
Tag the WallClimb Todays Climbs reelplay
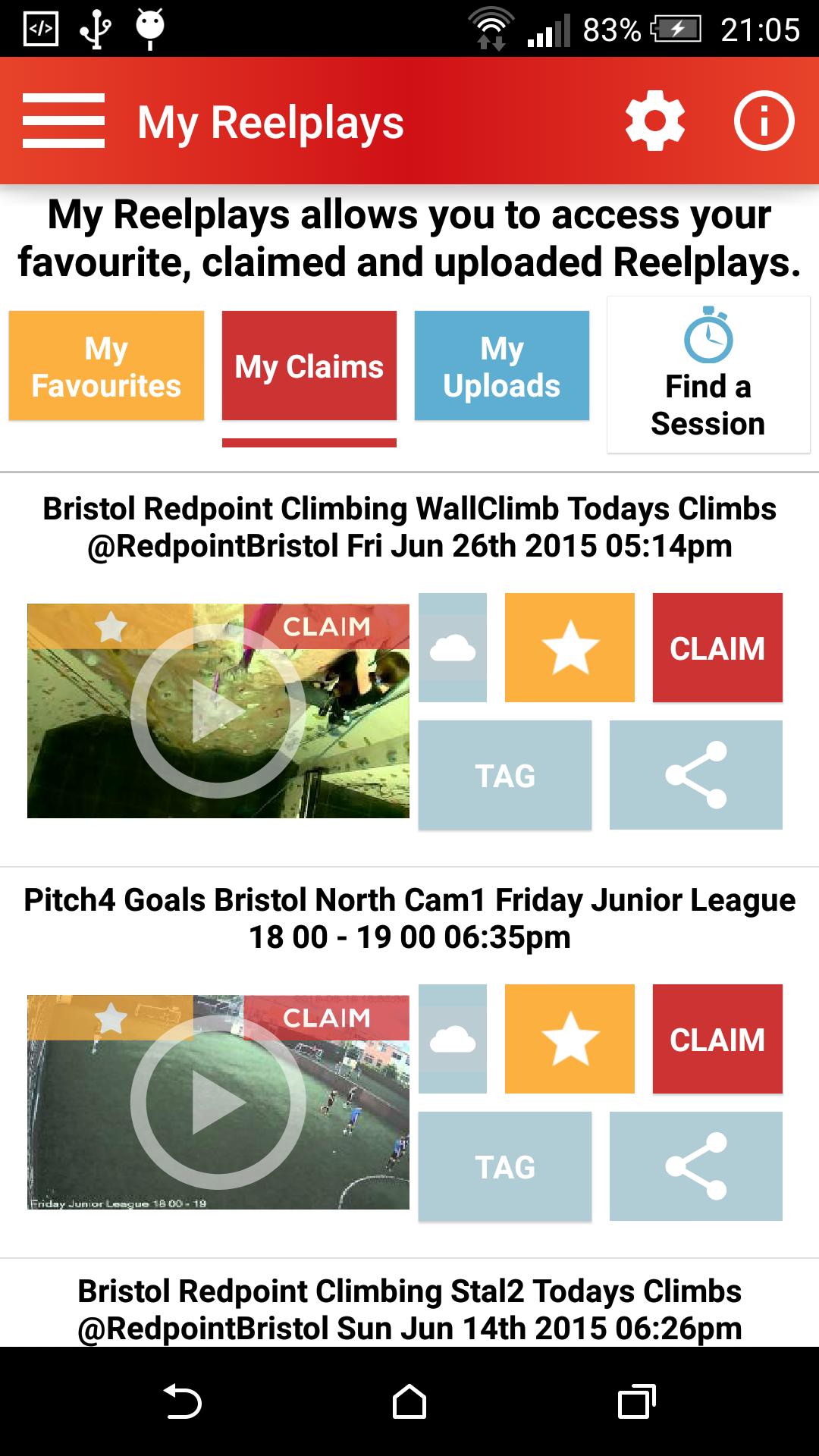(504, 775)
